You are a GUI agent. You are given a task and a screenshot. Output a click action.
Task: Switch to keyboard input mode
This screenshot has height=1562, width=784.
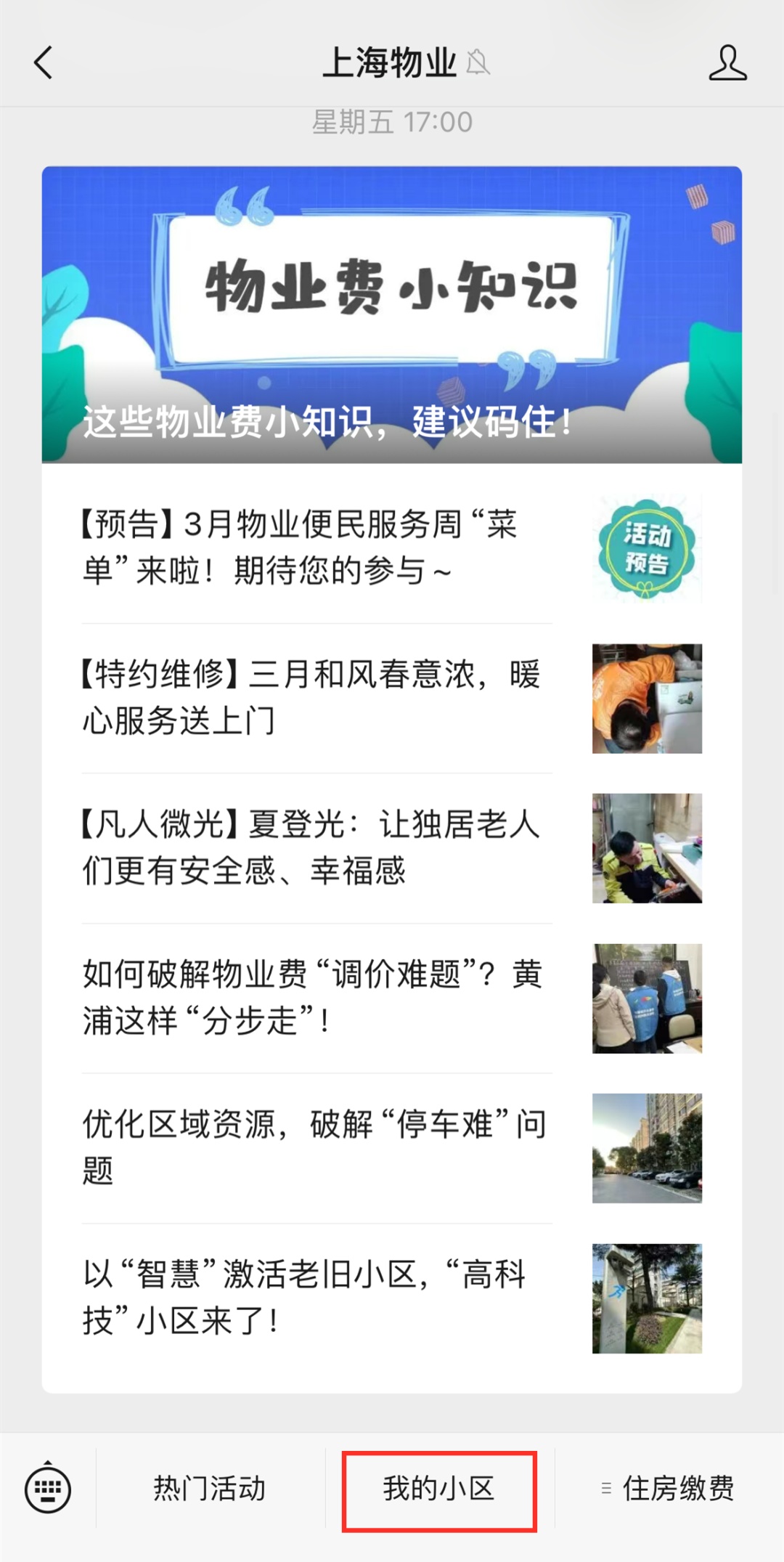tap(48, 1489)
